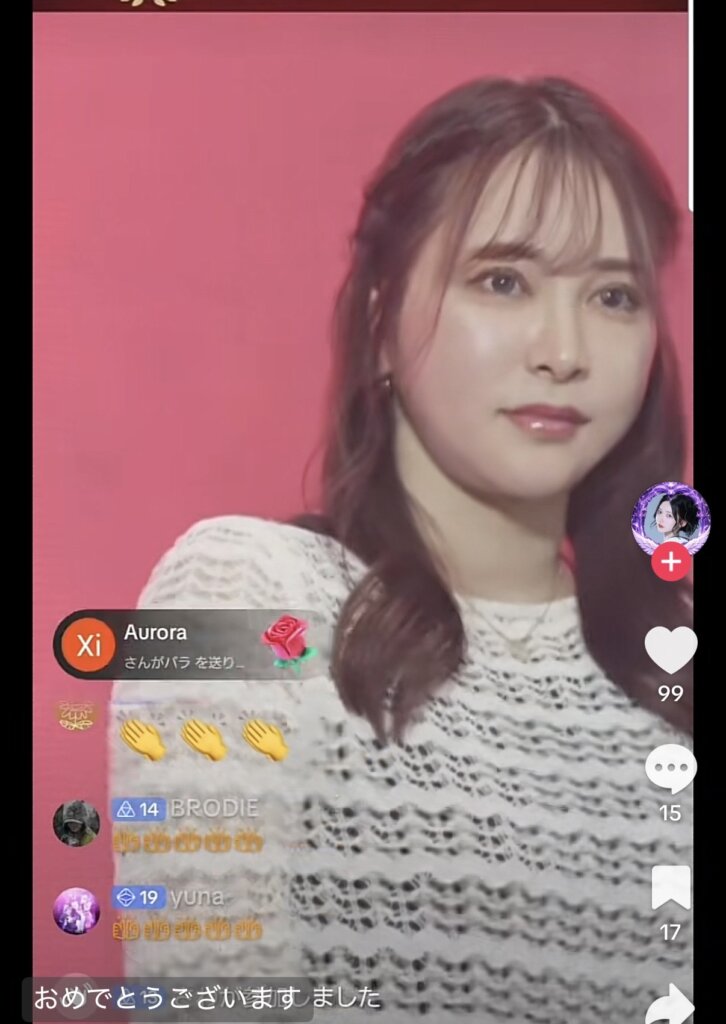Open the comments bubble icon

[670, 769]
